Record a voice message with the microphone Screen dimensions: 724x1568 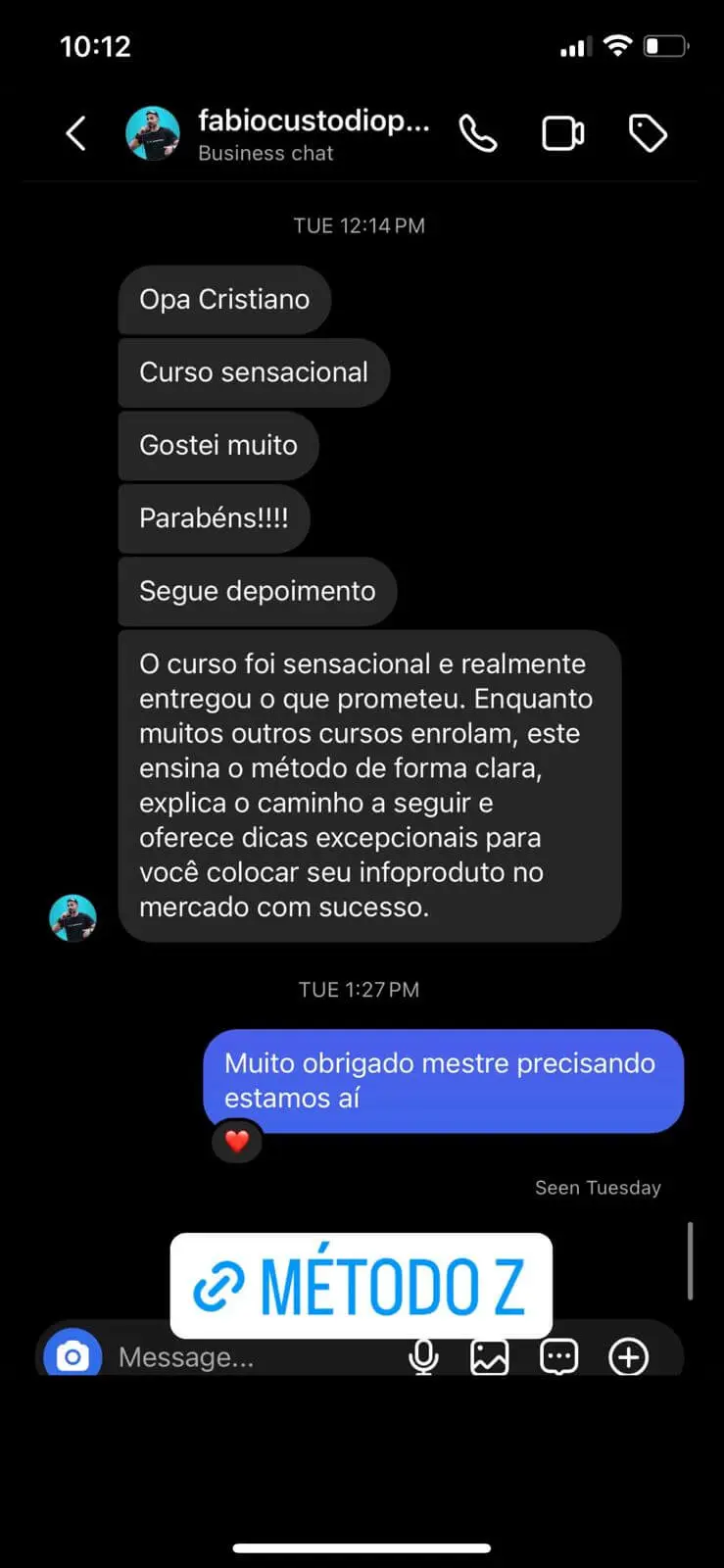point(423,1356)
